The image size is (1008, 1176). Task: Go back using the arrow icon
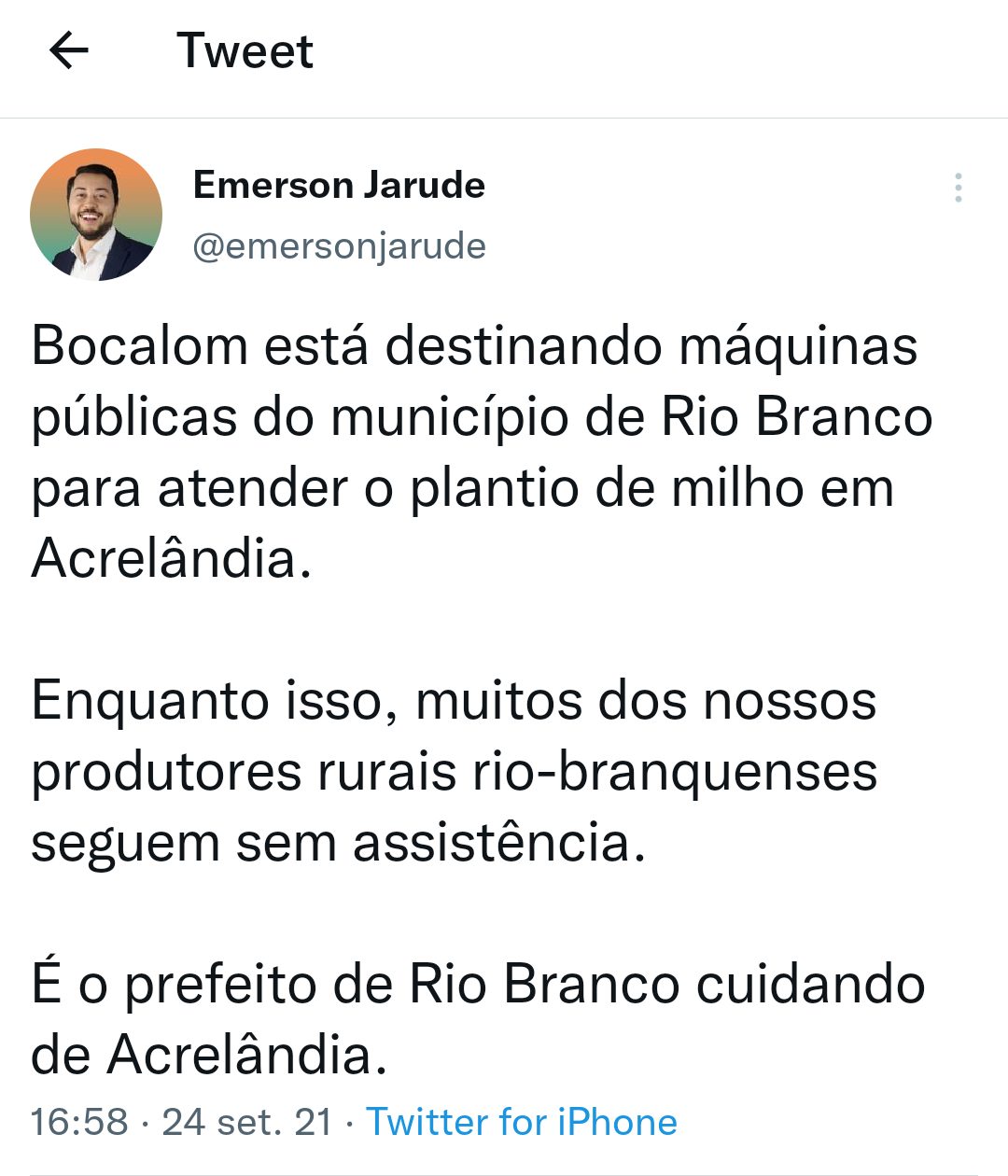(x=68, y=50)
